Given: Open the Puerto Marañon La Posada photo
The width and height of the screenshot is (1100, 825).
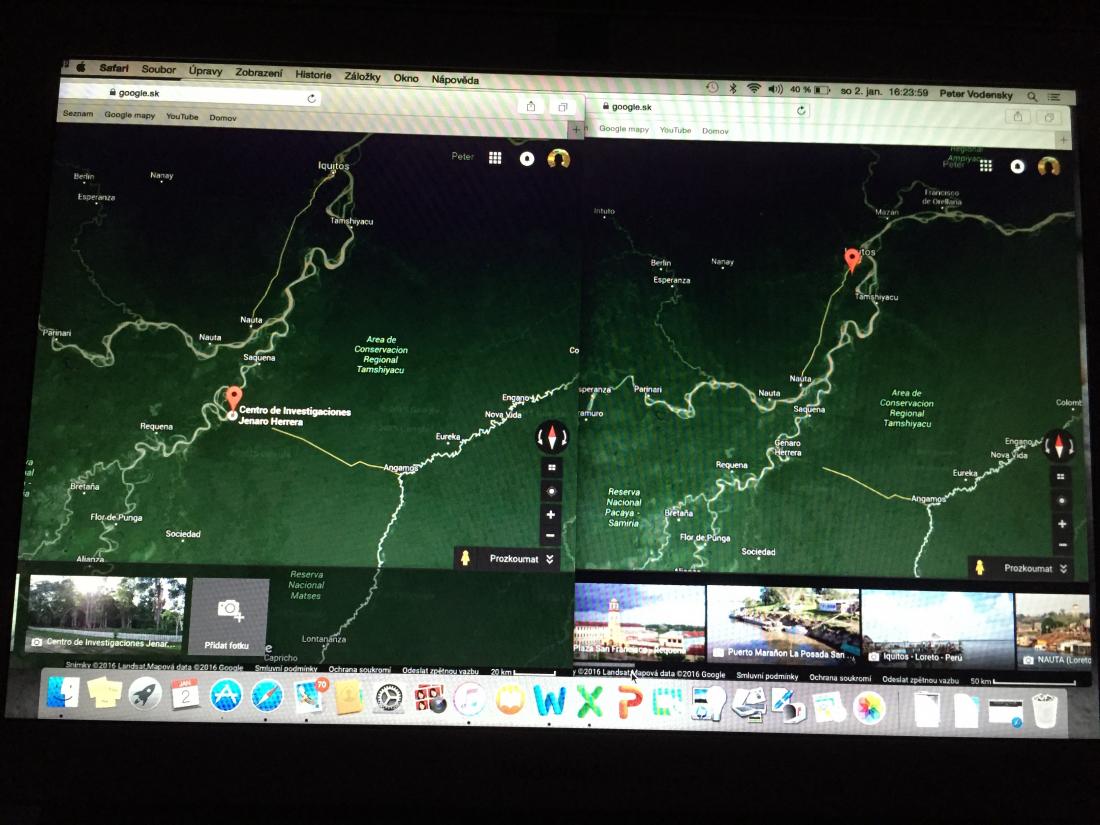Looking at the screenshot, I should click(783, 626).
